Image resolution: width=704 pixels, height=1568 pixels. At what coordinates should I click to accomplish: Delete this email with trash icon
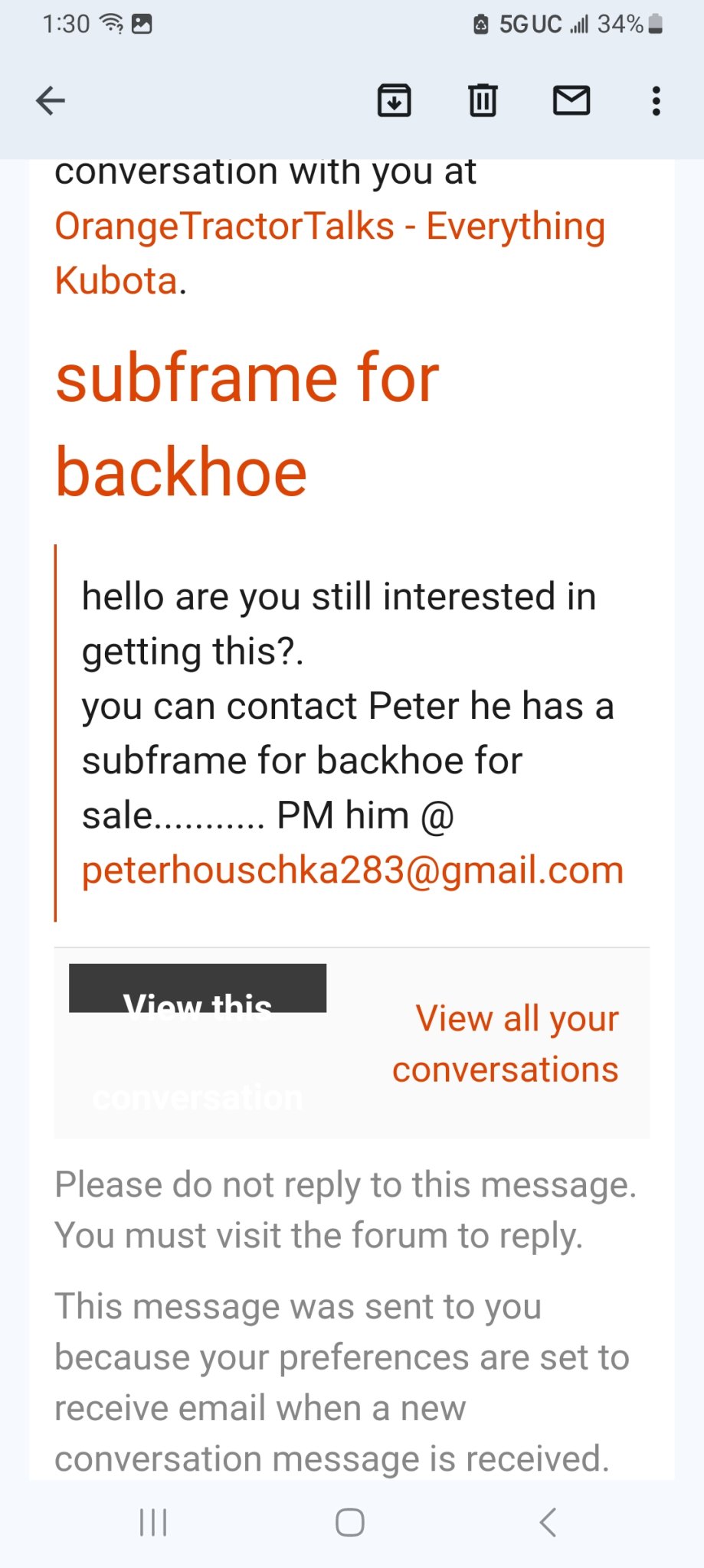(483, 100)
